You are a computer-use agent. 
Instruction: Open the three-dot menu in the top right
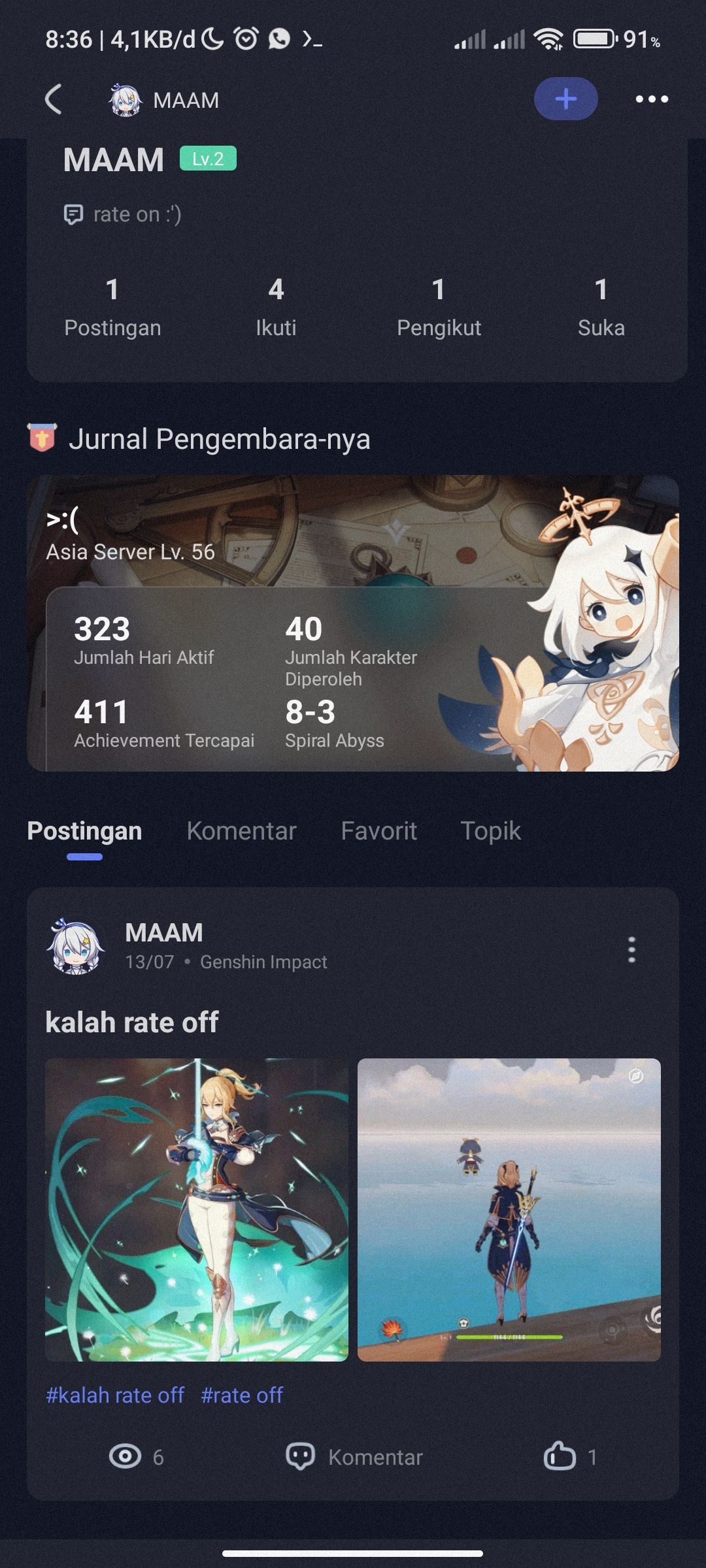pos(651,99)
